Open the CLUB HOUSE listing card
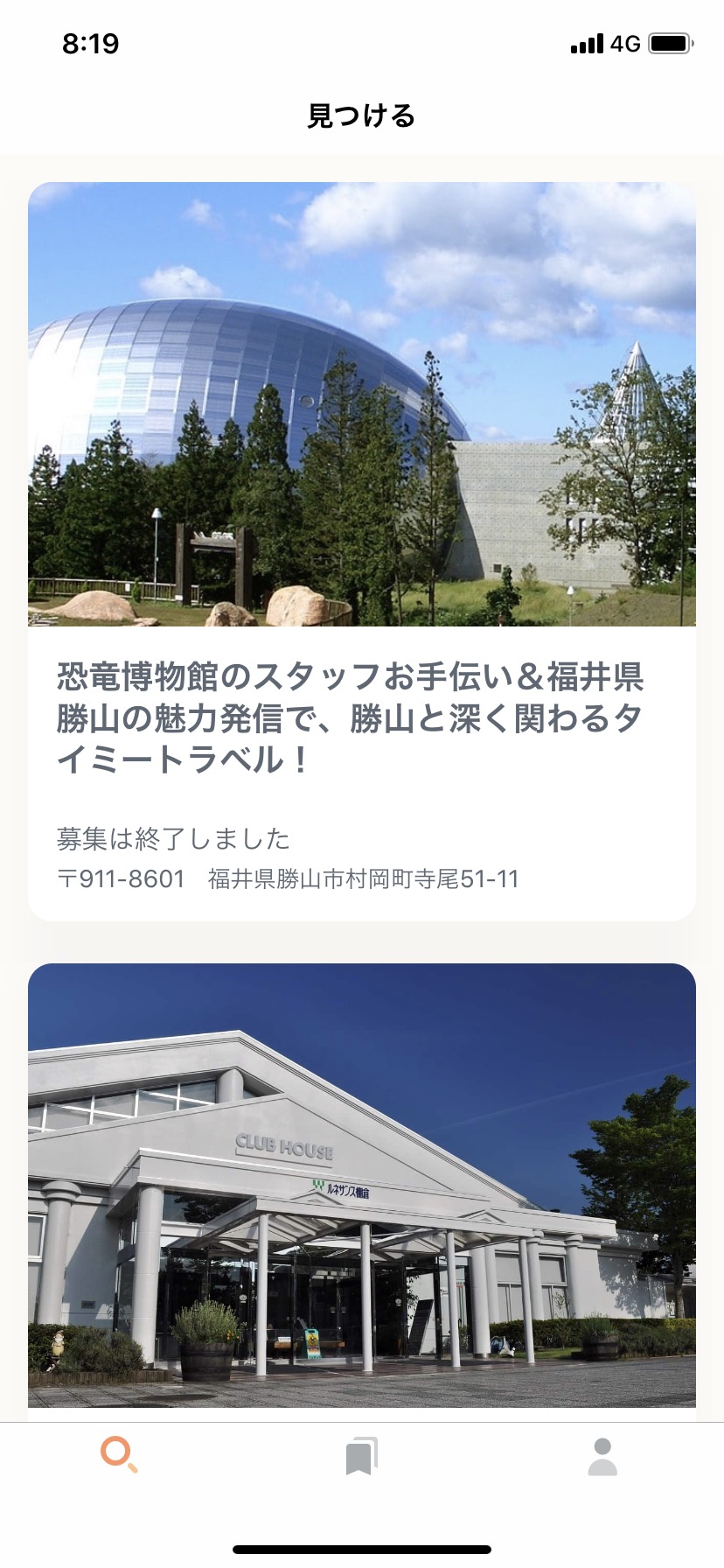Image resolution: width=724 pixels, height=1568 pixels. pyautogui.click(x=362, y=1190)
